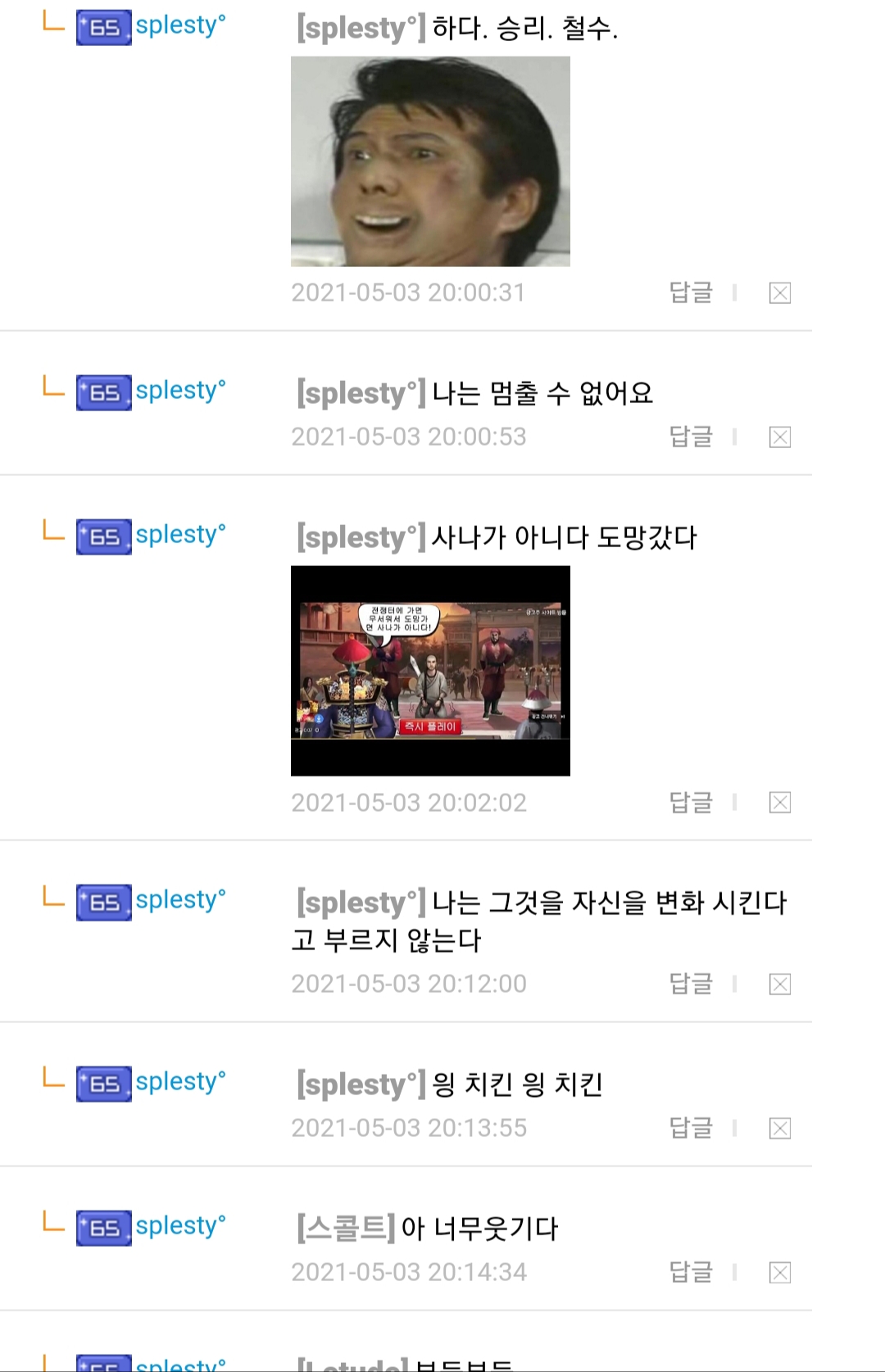Screen dimensions: 885x1372
Task: Delete the '나는 멈출 수 없어요' comment
Action: 779,437
